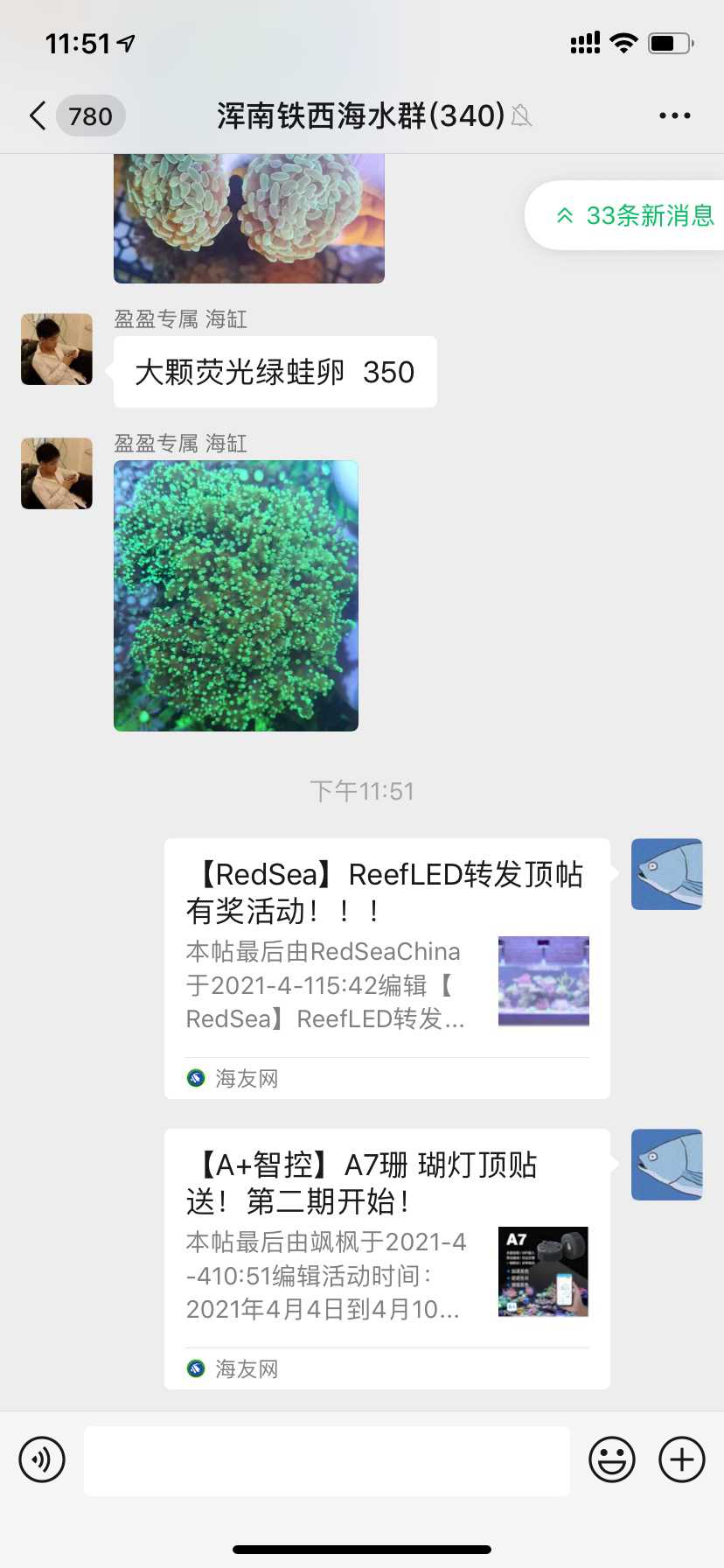Open the emoji sticker panel
The width and height of the screenshot is (724, 1568).
pyautogui.click(x=611, y=1459)
